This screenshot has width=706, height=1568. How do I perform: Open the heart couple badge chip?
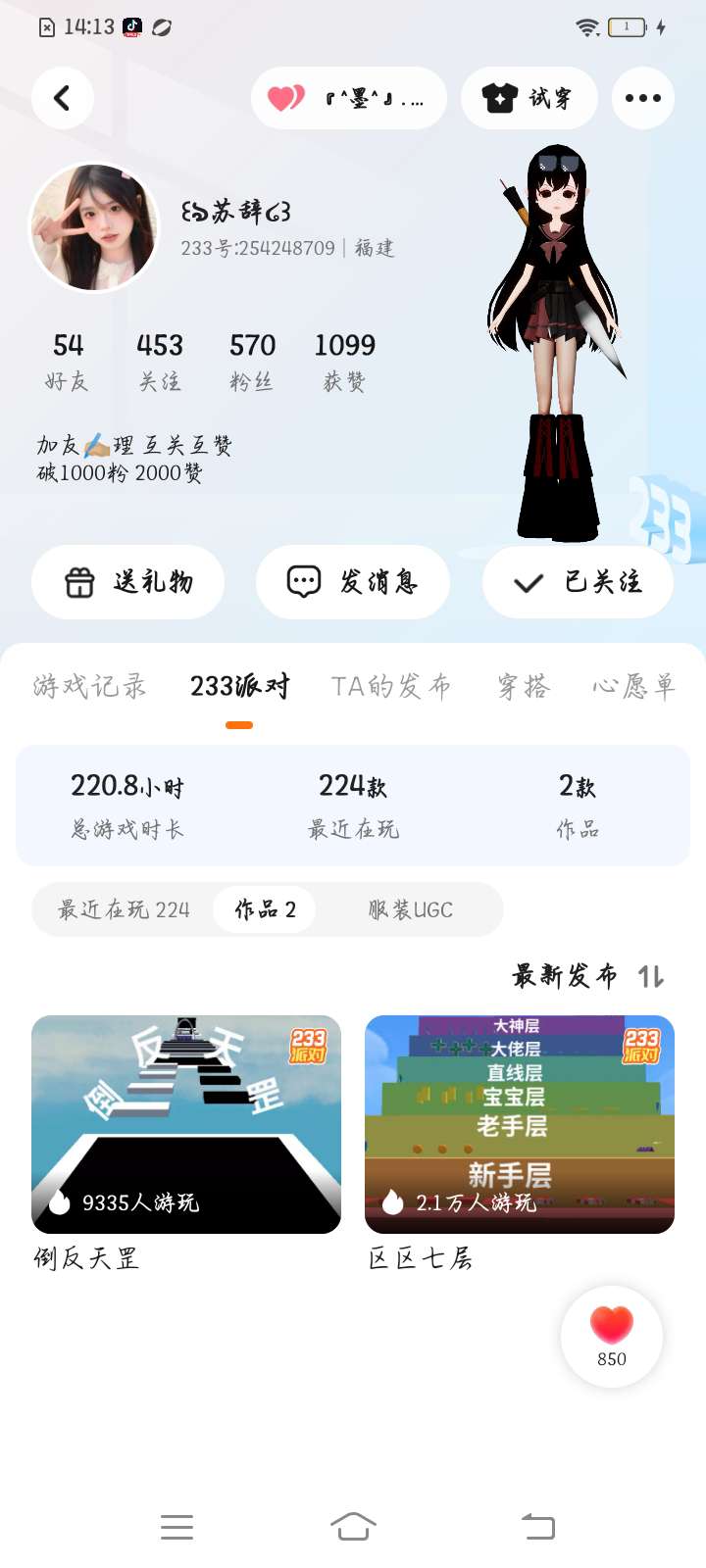[x=349, y=98]
